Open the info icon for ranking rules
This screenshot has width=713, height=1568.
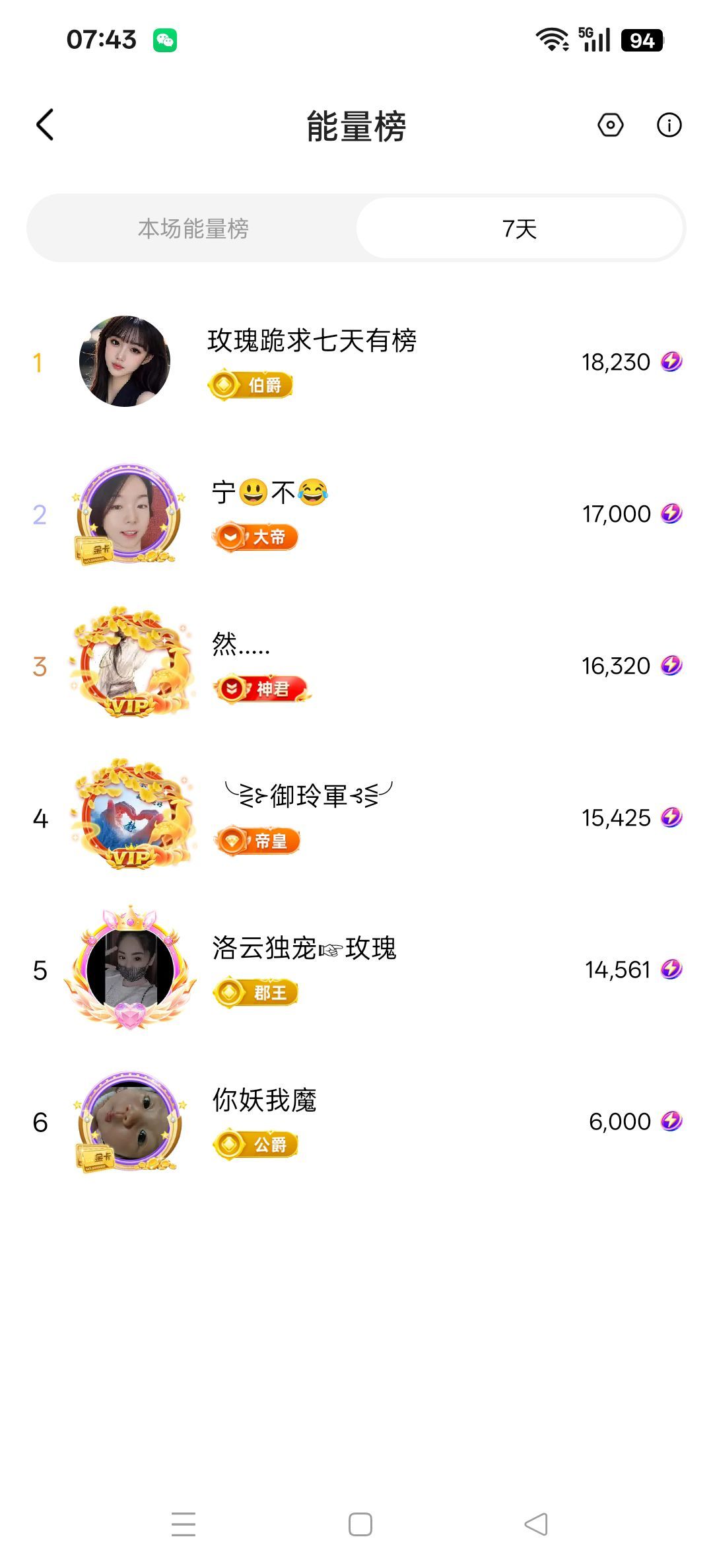(669, 125)
